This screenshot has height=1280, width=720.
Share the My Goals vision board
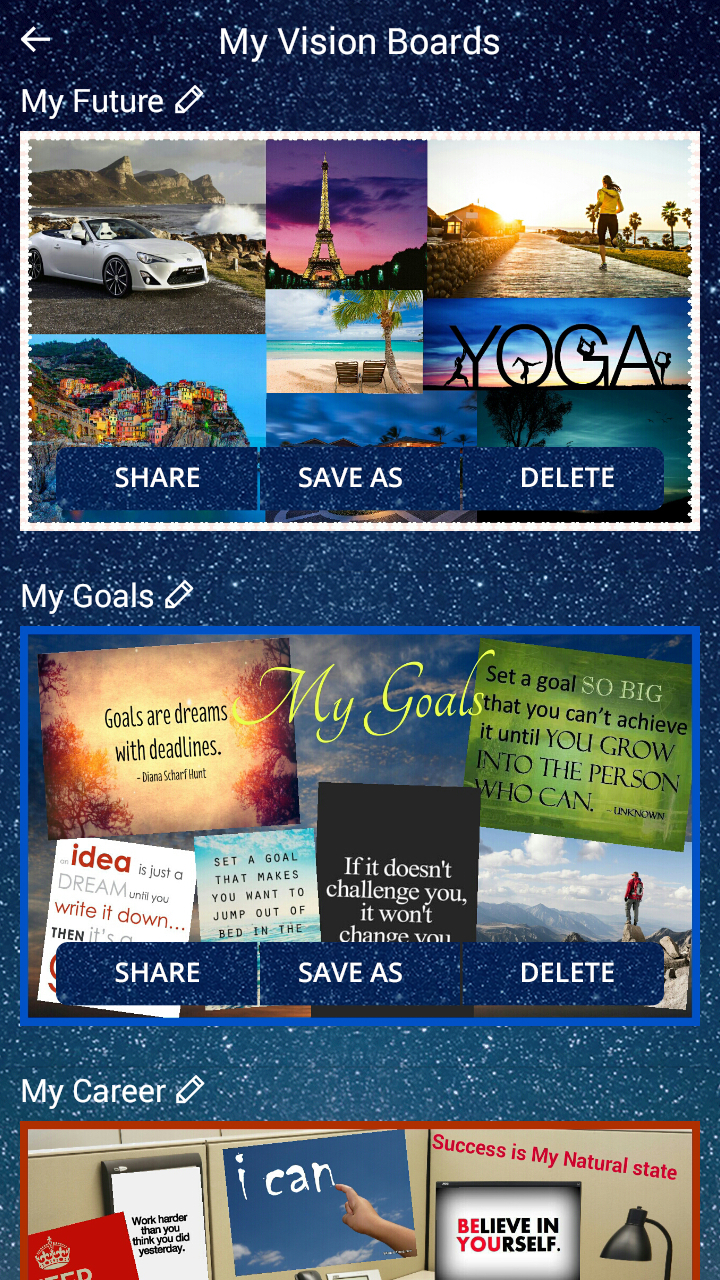pyautogui.click(x=157, y=973)
